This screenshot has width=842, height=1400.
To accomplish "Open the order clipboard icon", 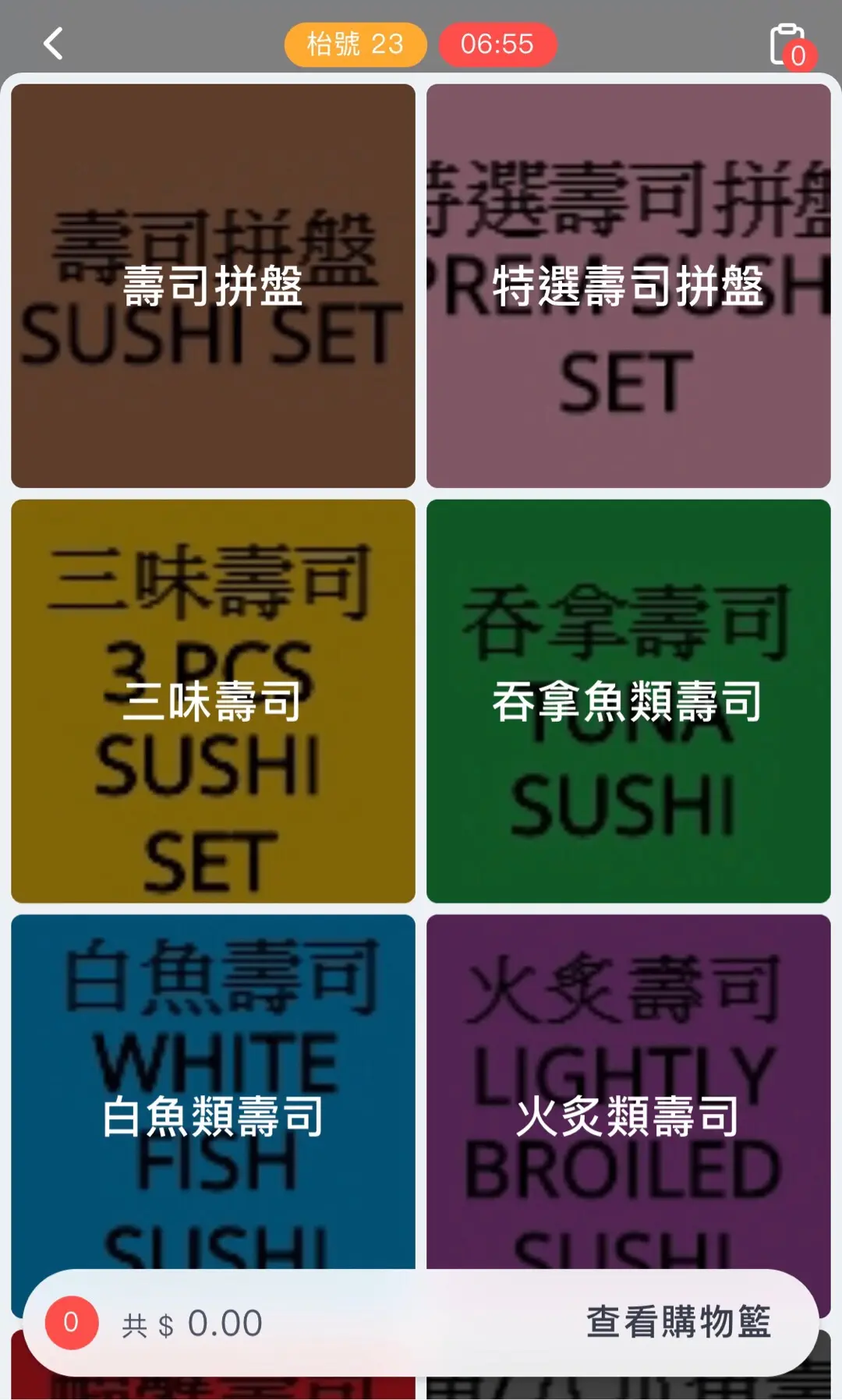I will coord(787,45).
